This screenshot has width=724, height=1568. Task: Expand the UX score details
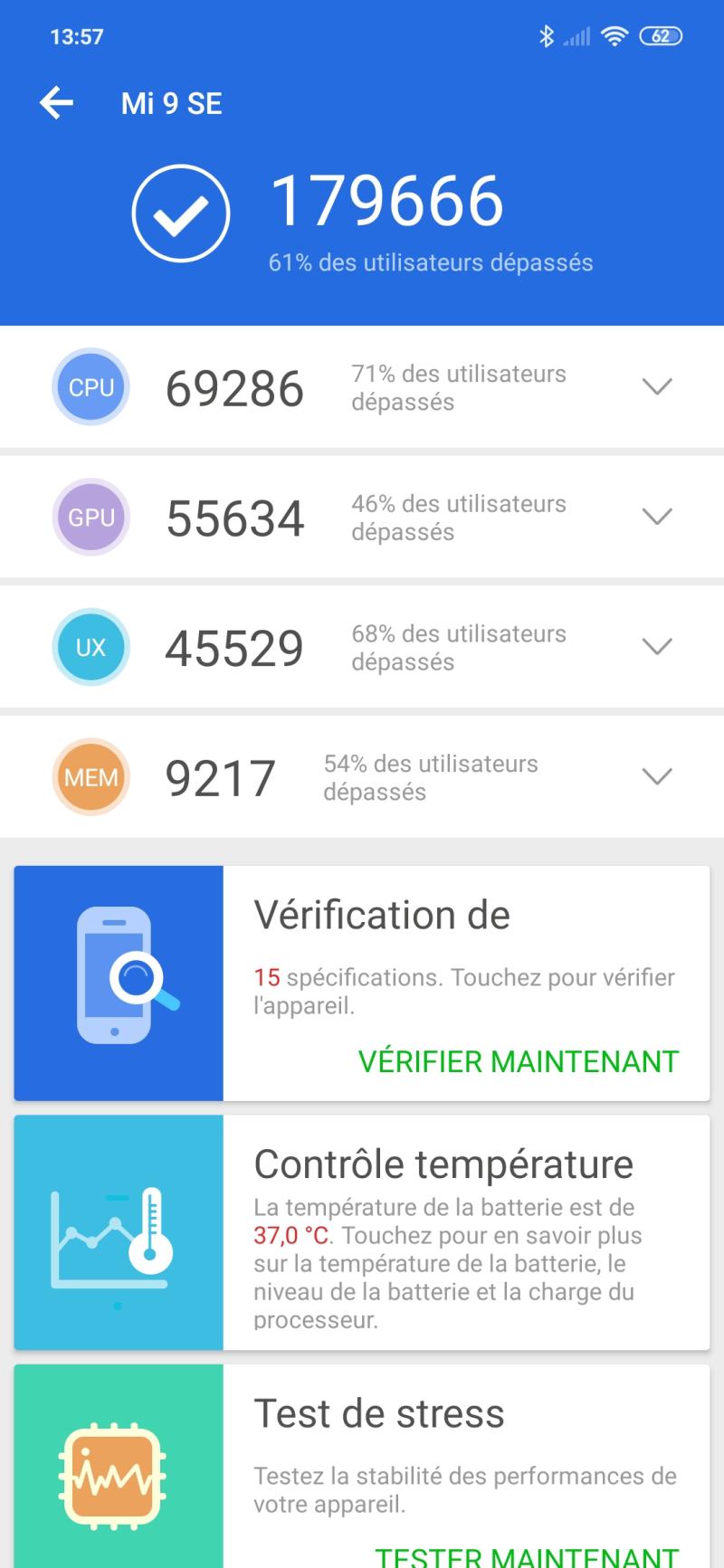pyautogui.click(x=656, y=647)
